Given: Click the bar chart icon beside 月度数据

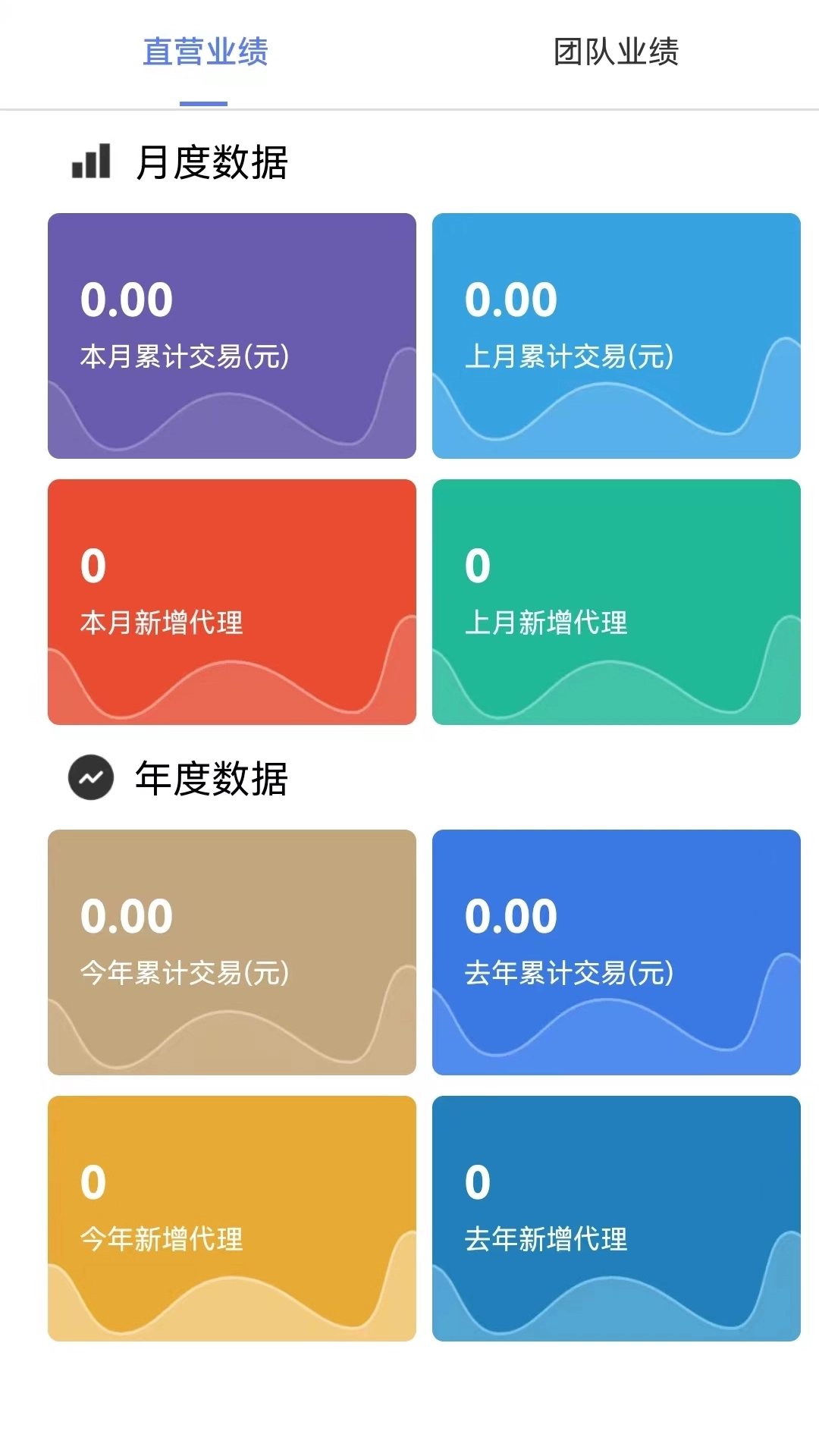Looking at the screenshot, I should 90,160.
